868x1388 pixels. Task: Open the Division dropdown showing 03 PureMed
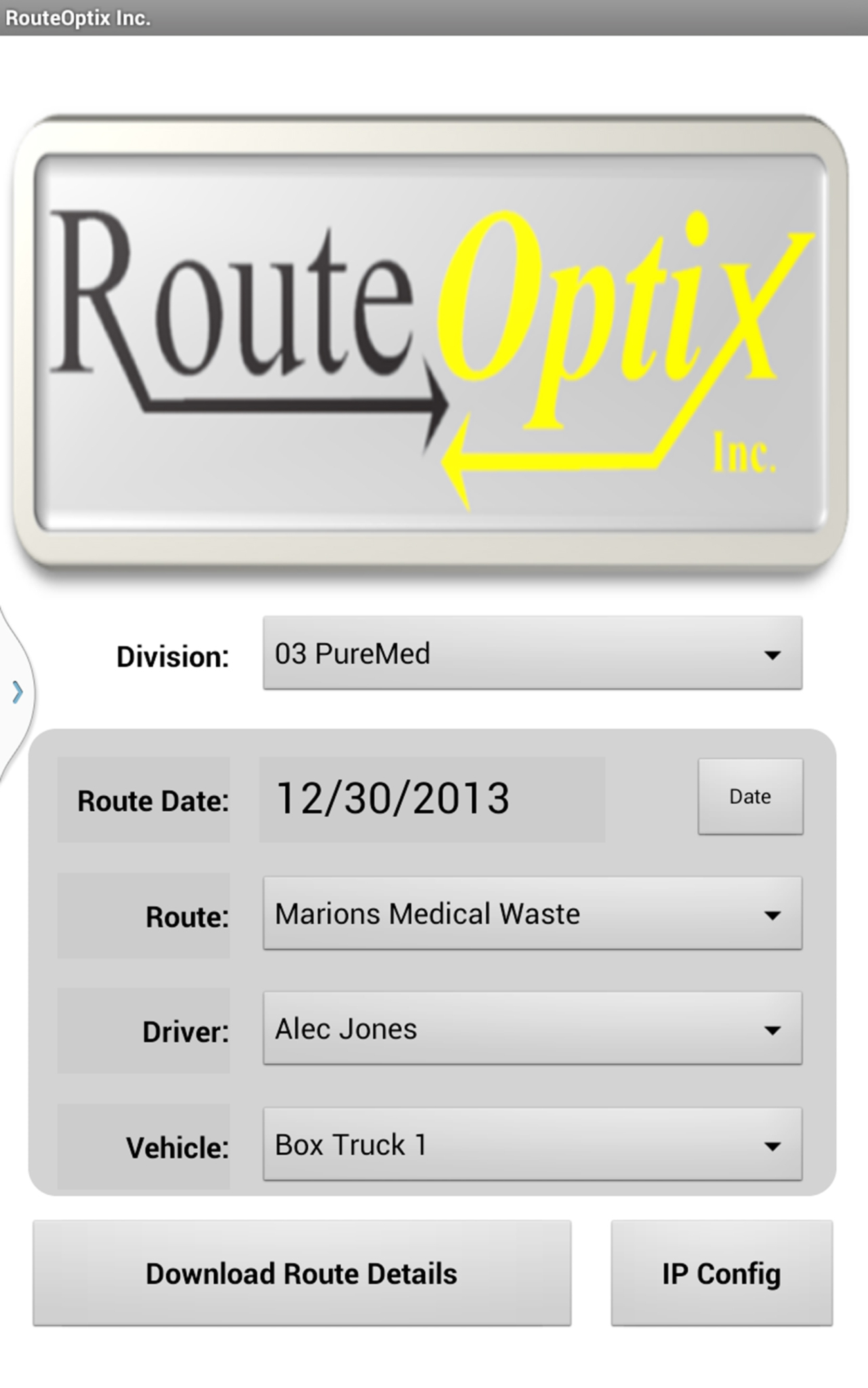pyautogui.click(x=532, y=653)
